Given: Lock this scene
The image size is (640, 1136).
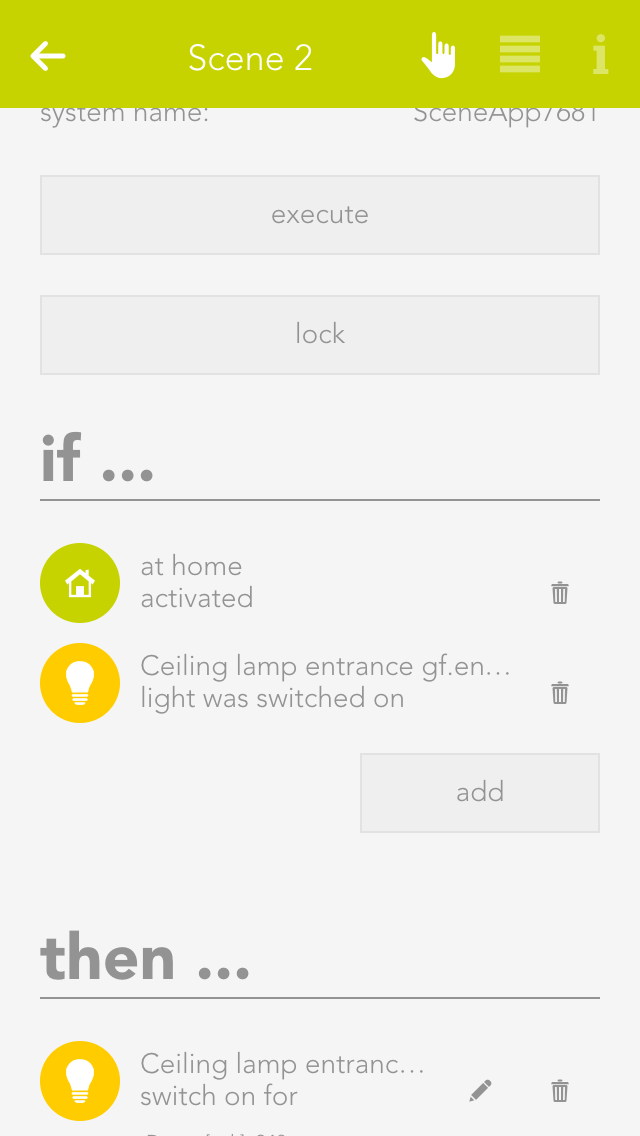Looking at the screenshot, I should coord(320,334).
